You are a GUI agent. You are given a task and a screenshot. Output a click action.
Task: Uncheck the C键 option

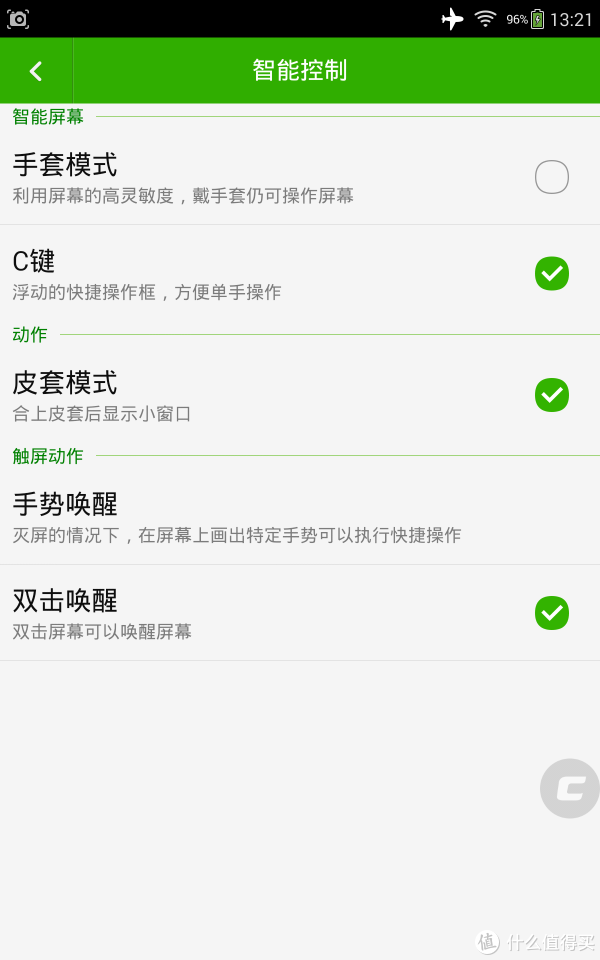tap(551, 273)
